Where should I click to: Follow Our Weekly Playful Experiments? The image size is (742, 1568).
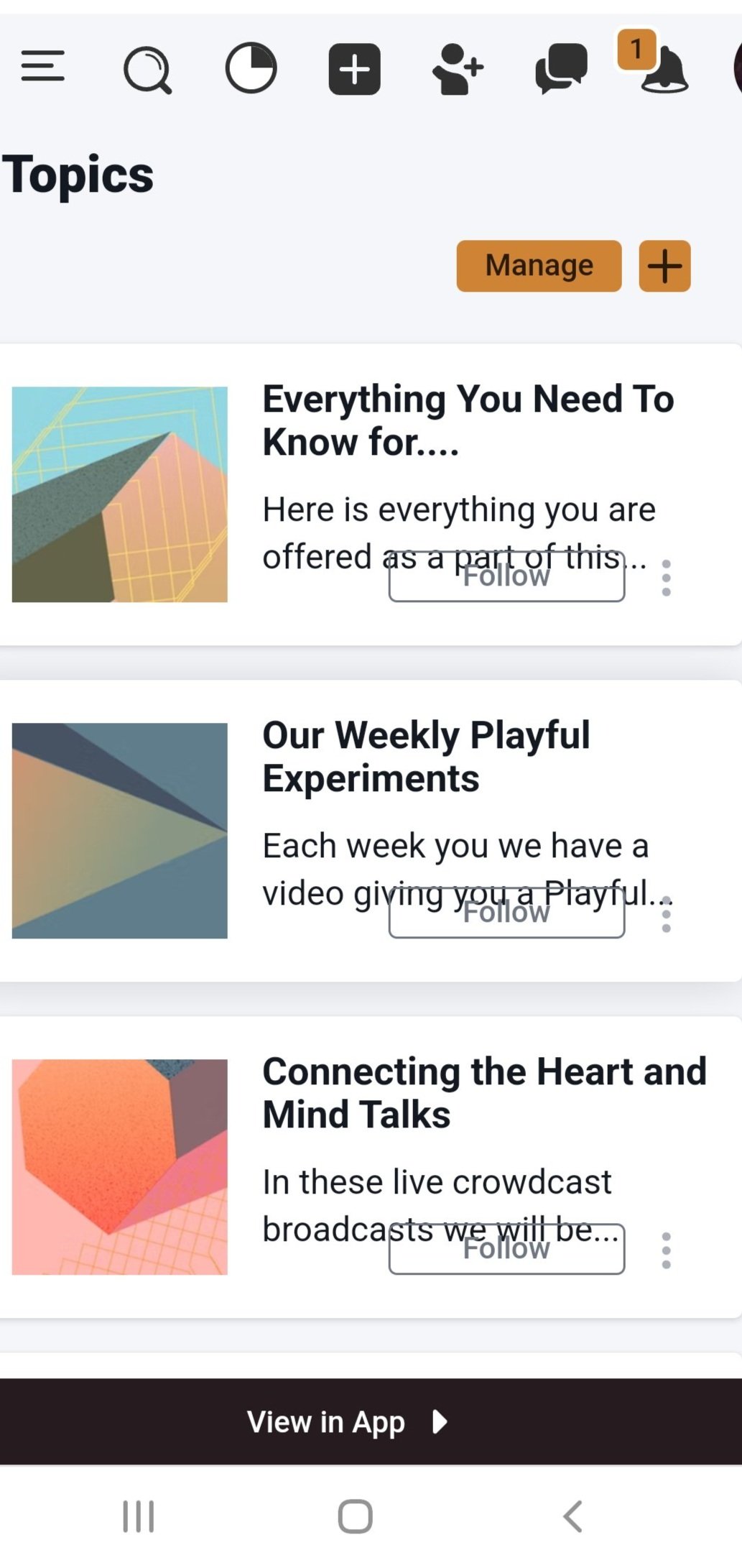506,913
